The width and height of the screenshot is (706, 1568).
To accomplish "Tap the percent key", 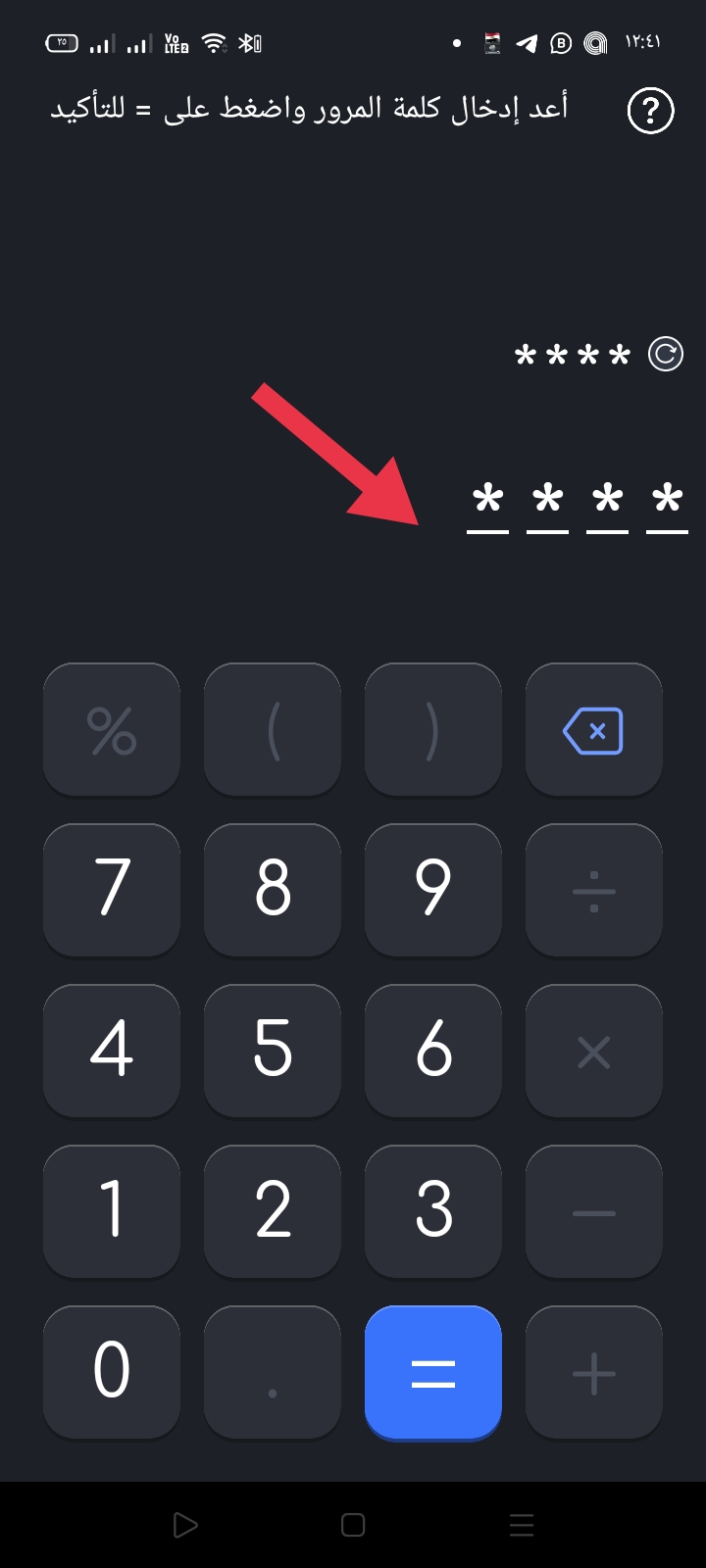I will click(x=111, y=730).
